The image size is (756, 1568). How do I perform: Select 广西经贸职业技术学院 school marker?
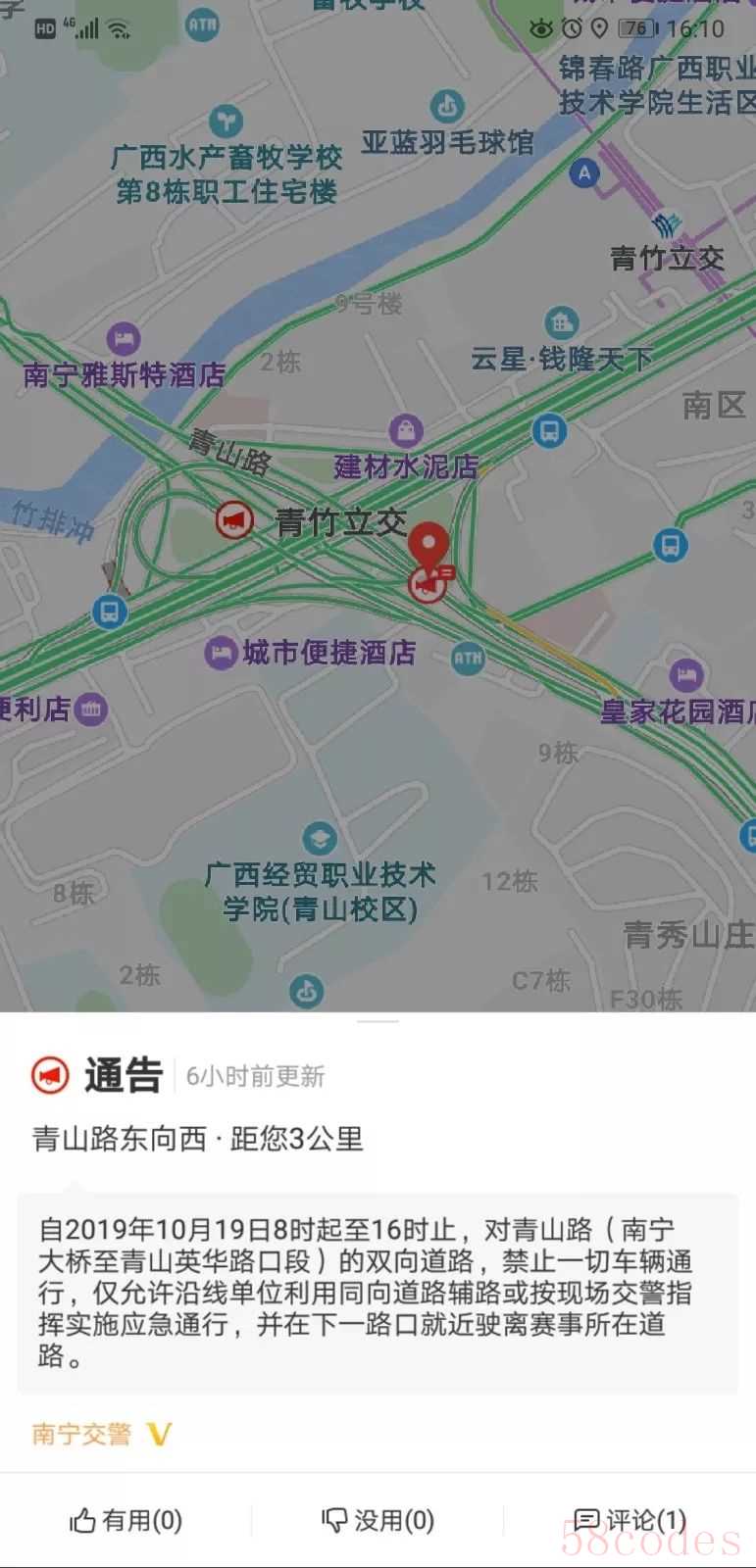coord(319,839)
